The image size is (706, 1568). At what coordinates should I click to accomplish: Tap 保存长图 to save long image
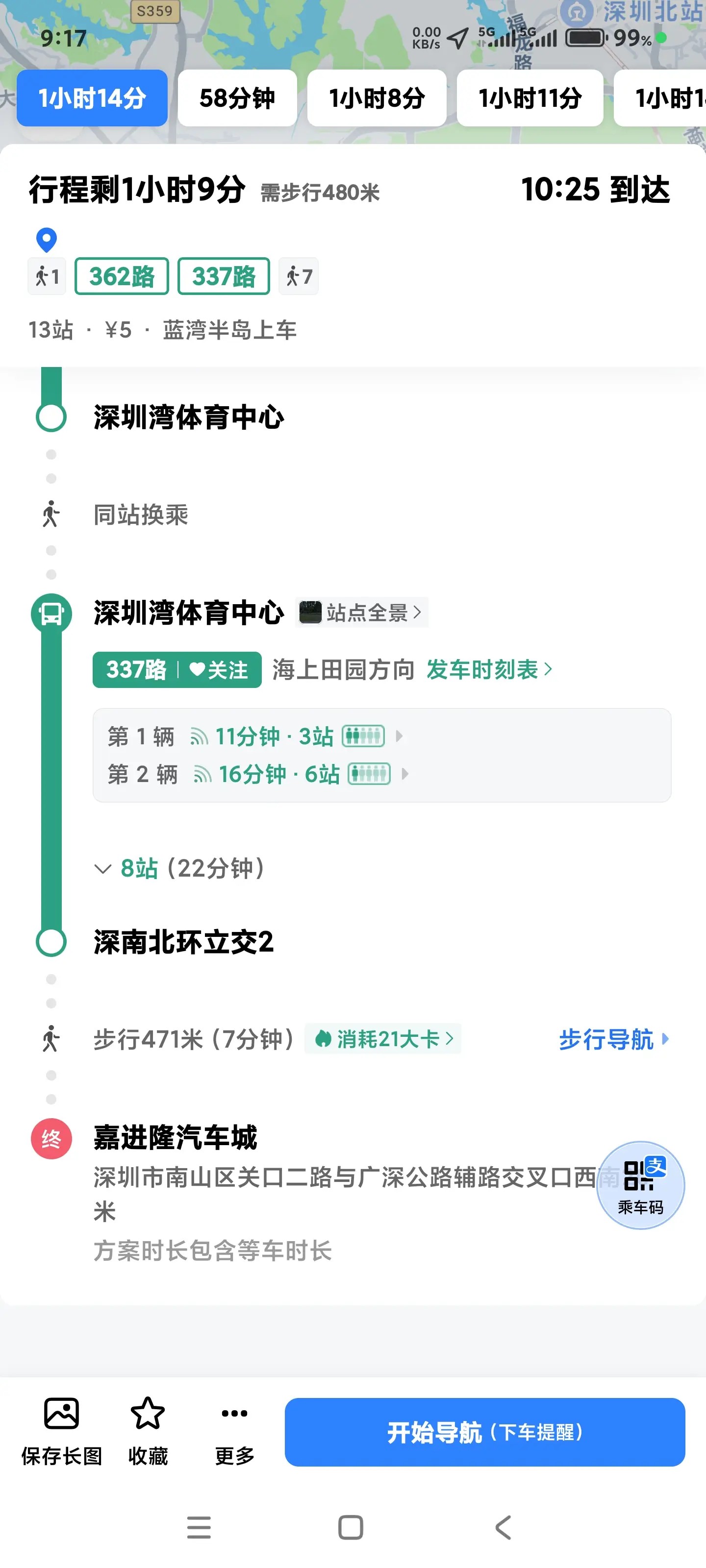61,1430
